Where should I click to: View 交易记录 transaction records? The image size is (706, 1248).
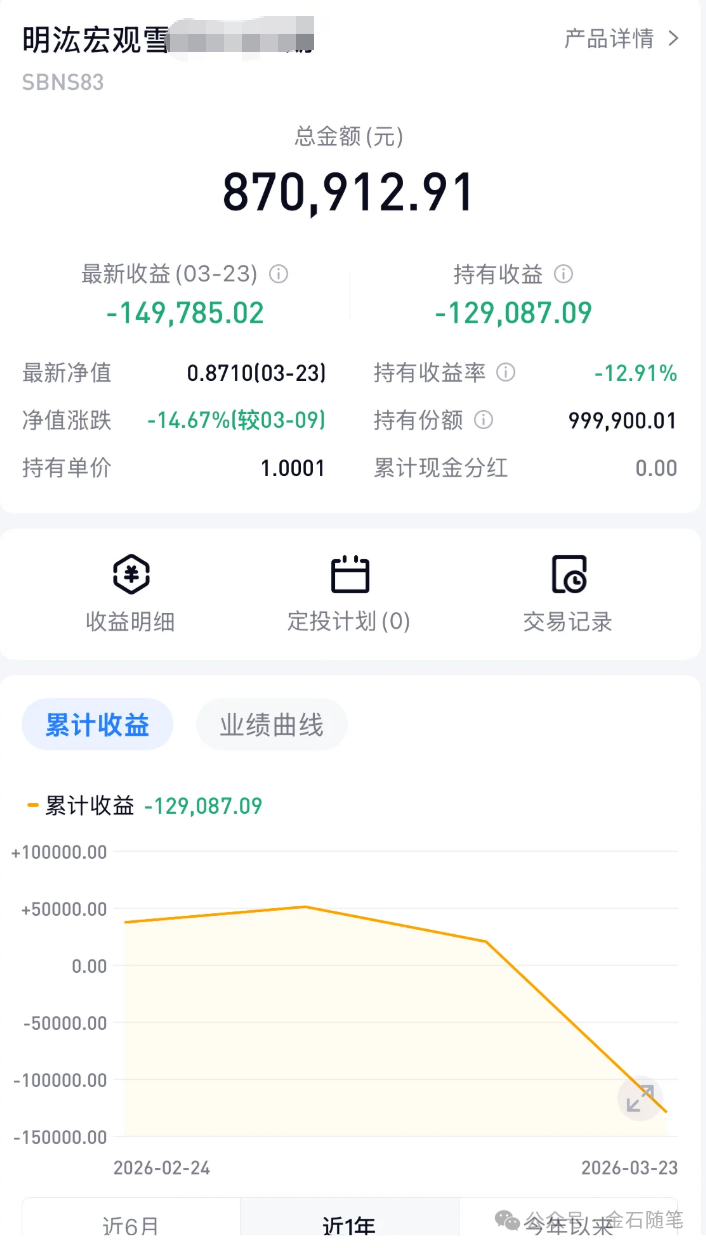coord(567,594)
